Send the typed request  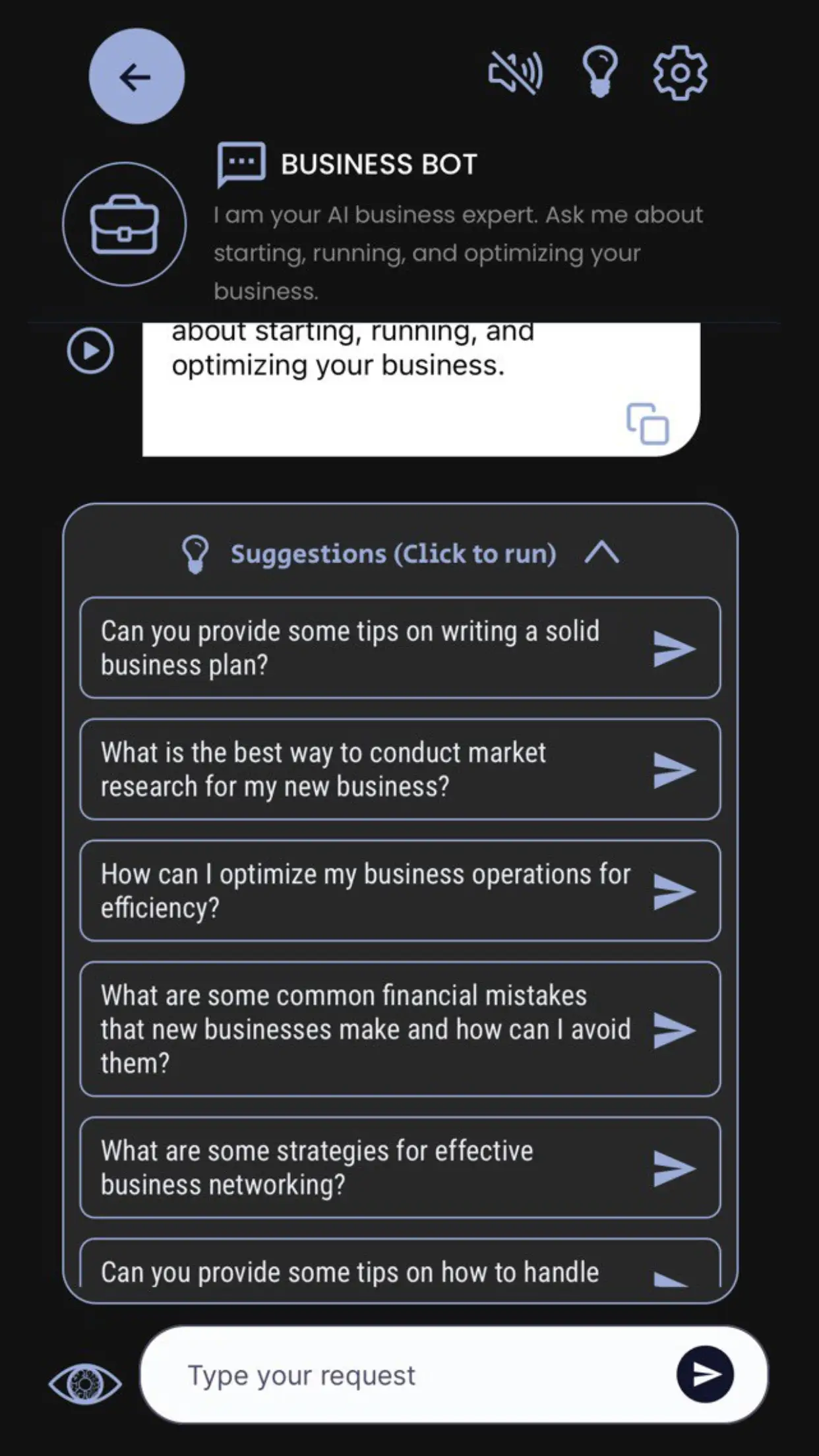tap(705, 1374)
